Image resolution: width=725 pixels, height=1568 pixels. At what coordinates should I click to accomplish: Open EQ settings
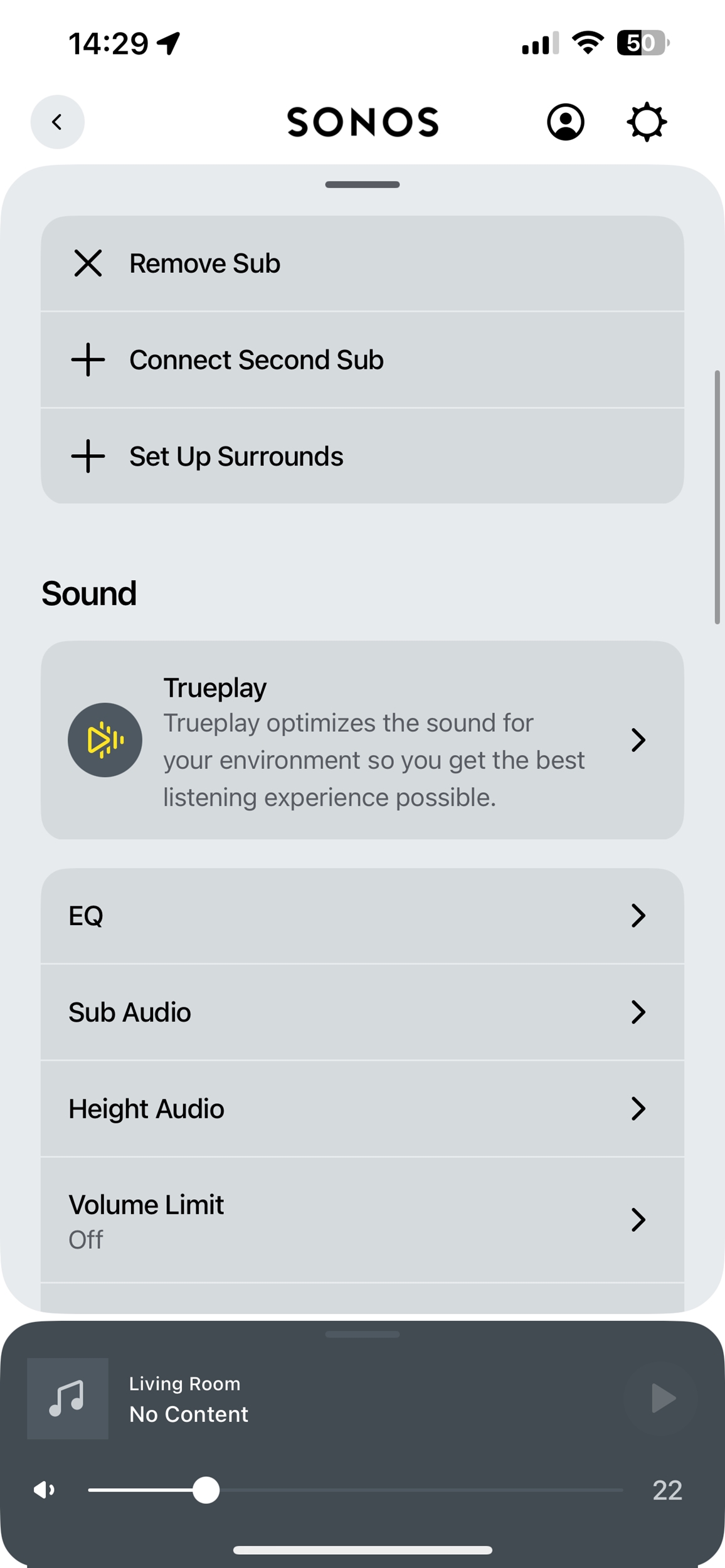(x=362, y=916)
